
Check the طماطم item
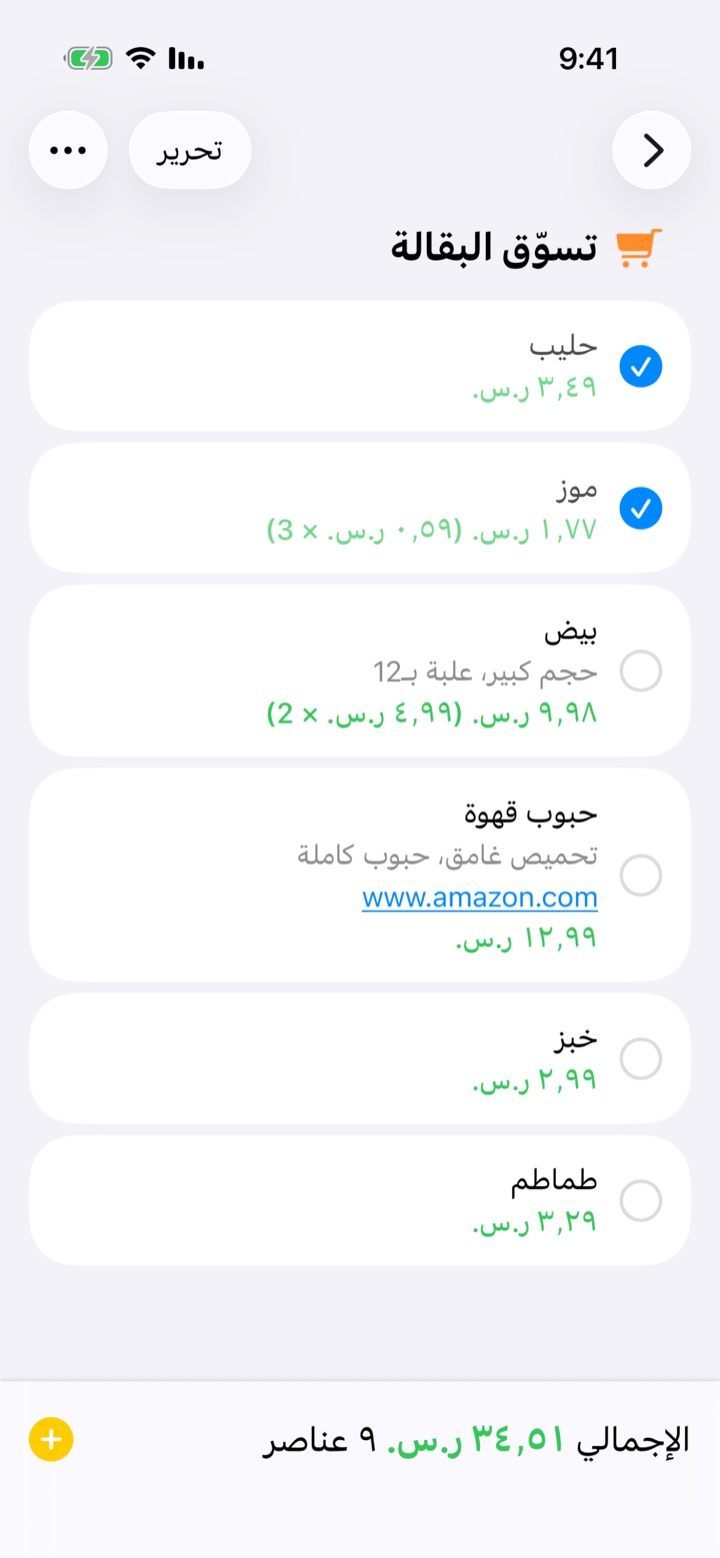[x=640, y=1200]
